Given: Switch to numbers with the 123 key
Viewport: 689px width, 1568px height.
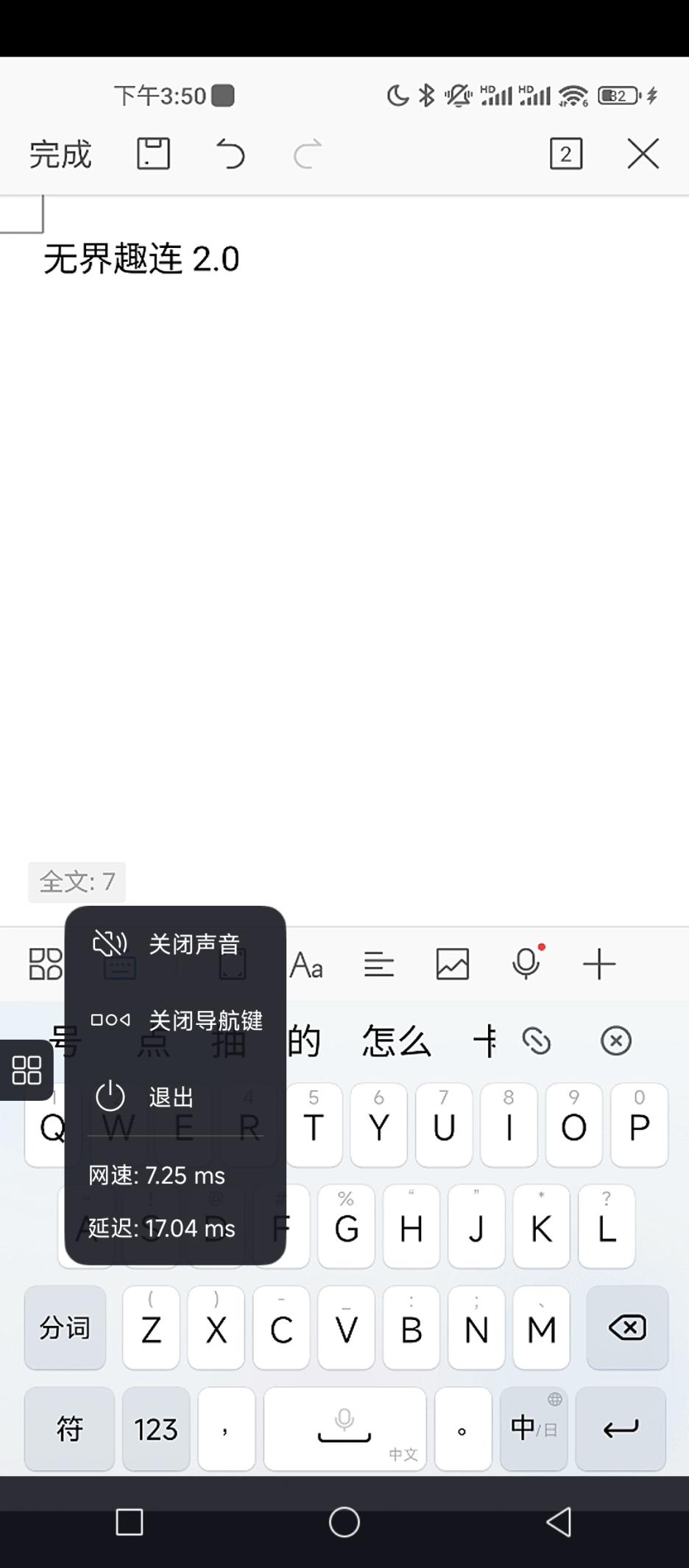Looking at the screenshot, I should point(155,1428).
